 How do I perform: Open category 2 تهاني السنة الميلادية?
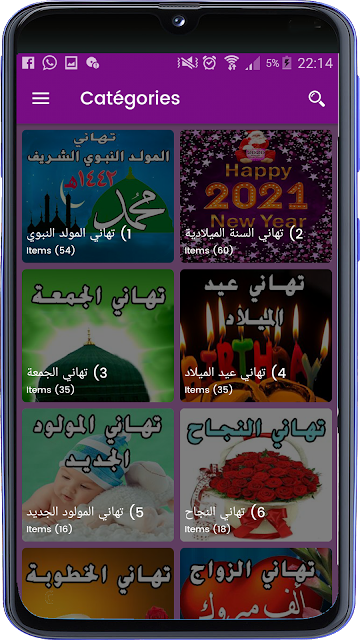(256, 196)
